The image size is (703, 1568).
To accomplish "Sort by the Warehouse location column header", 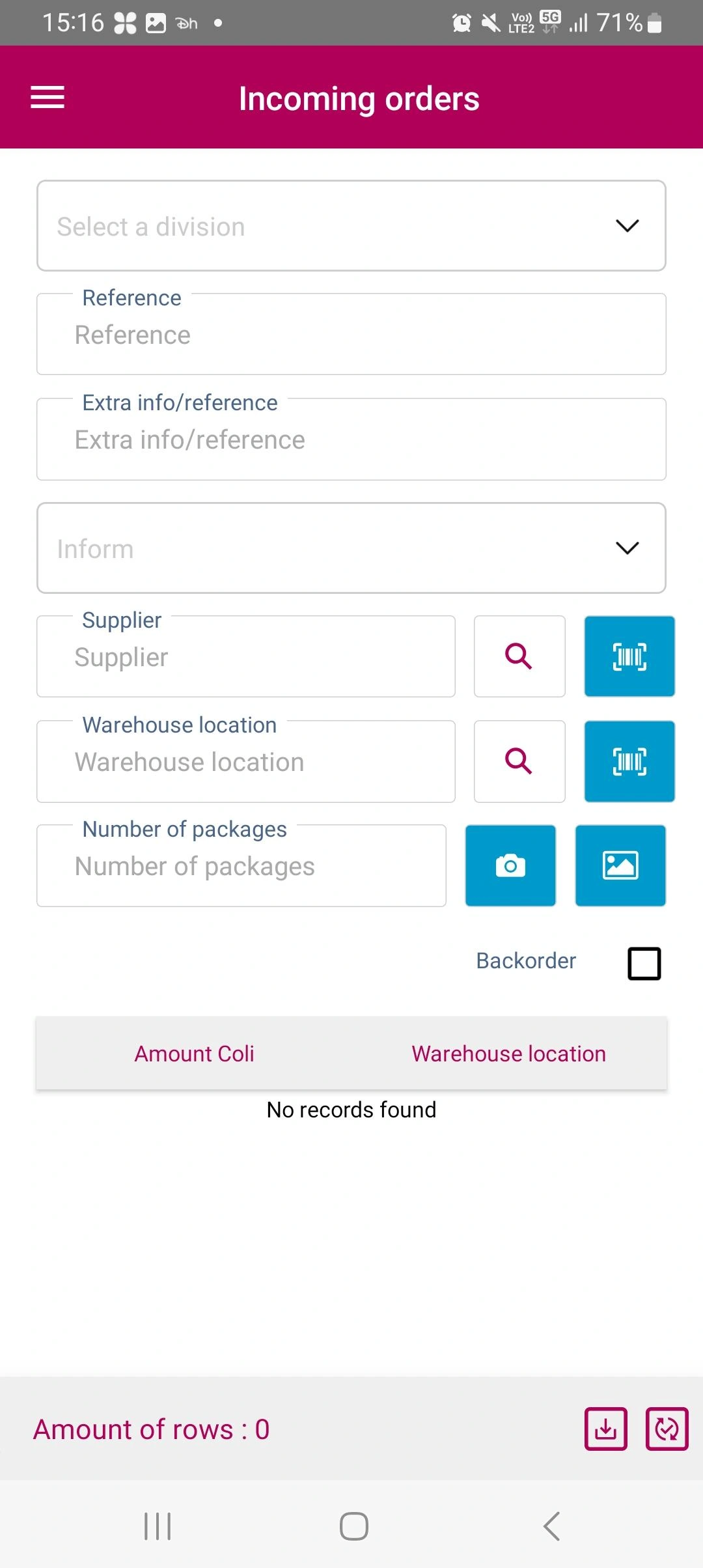I will click(508, 1054).
